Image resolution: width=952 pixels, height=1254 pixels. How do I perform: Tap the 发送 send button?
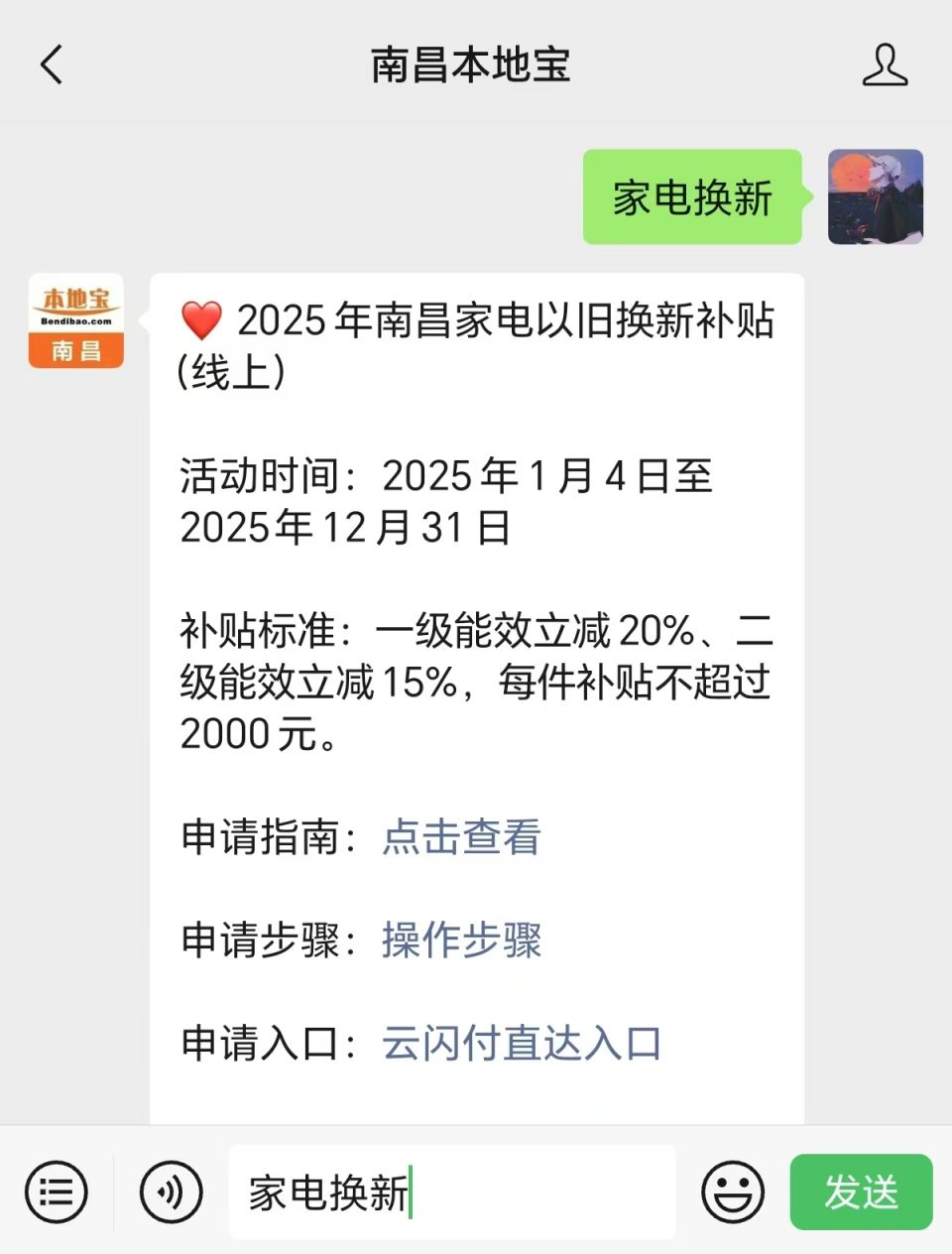point(861,1191)
